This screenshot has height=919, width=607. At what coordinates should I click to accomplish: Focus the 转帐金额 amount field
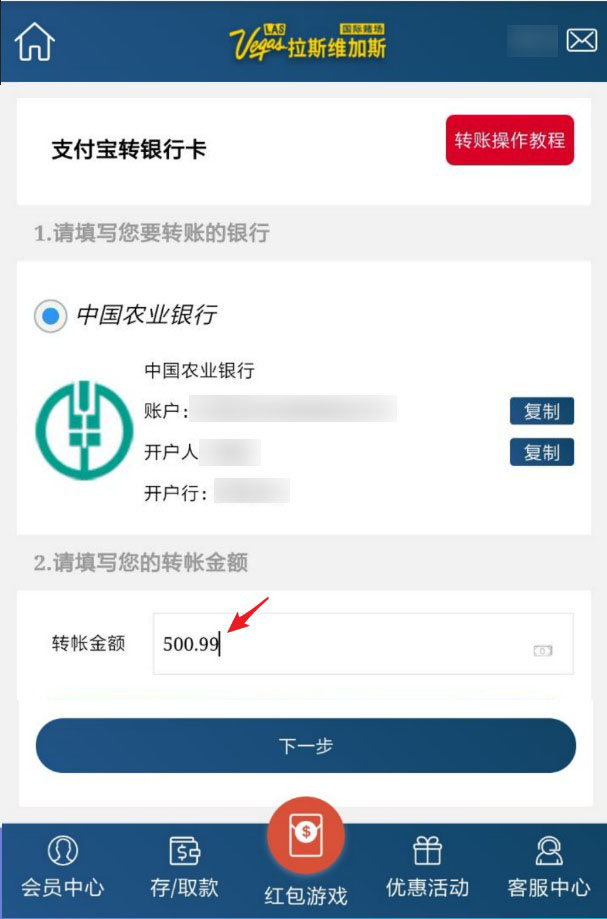pyautogui.click(x=340, y=644)
